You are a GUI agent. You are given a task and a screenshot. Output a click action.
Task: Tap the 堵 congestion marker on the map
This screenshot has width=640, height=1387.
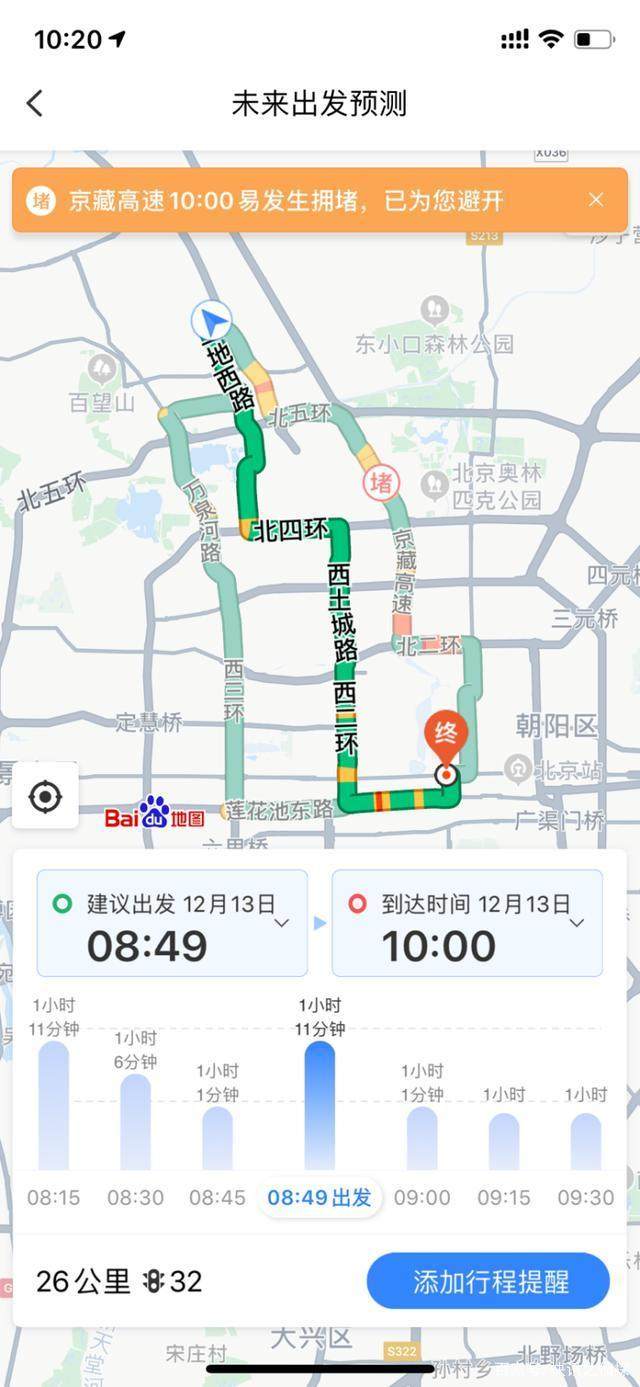[x=380, y=483]
